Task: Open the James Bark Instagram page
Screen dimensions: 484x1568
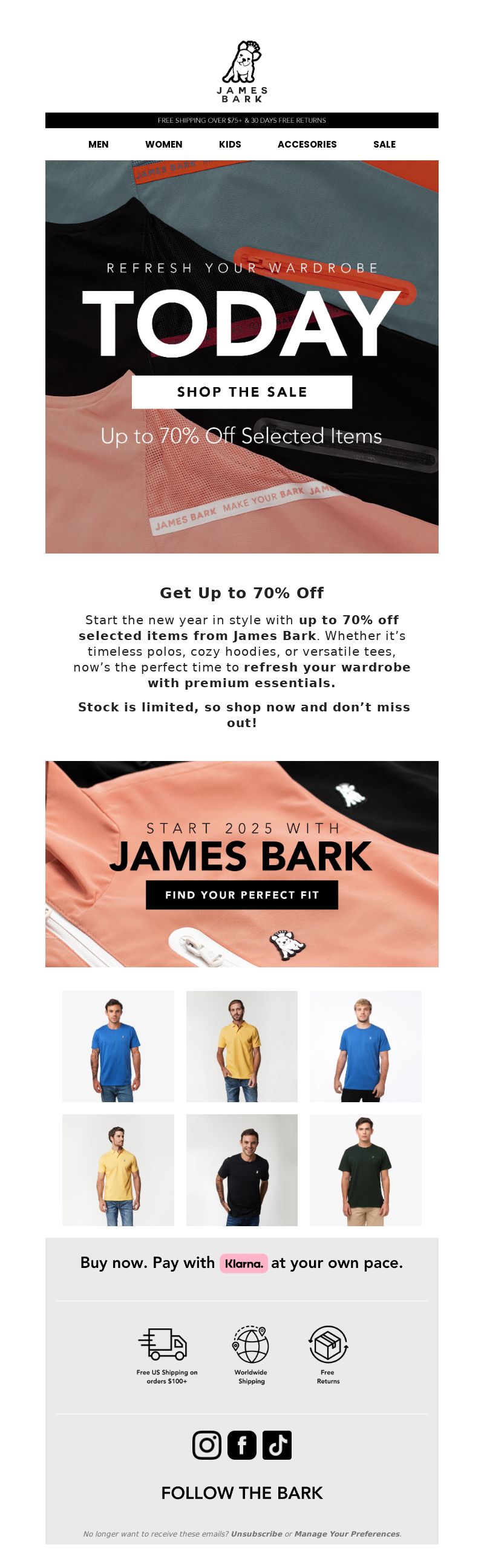Action: pos(207,1445)
